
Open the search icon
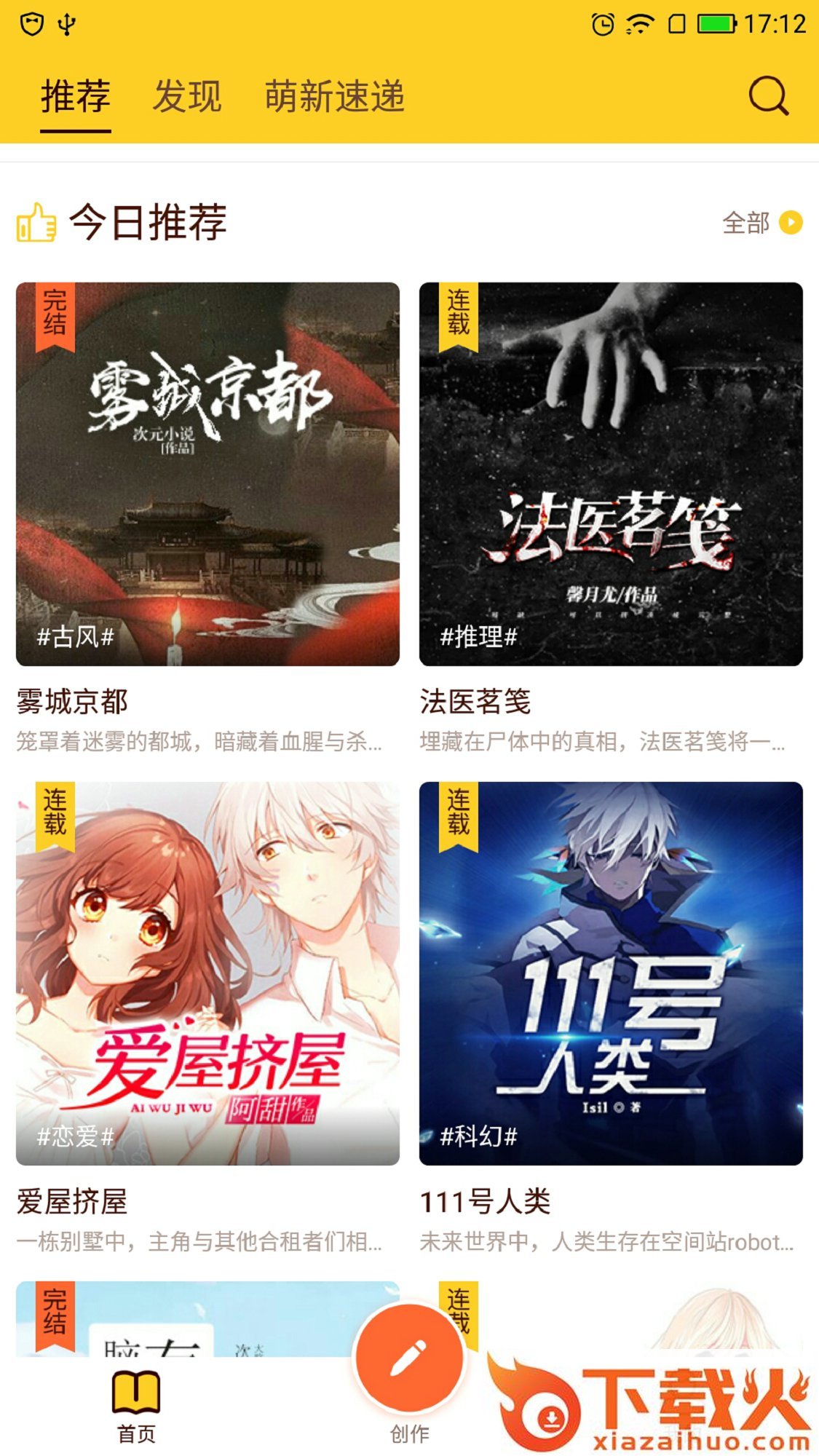[x=768, y=96]
